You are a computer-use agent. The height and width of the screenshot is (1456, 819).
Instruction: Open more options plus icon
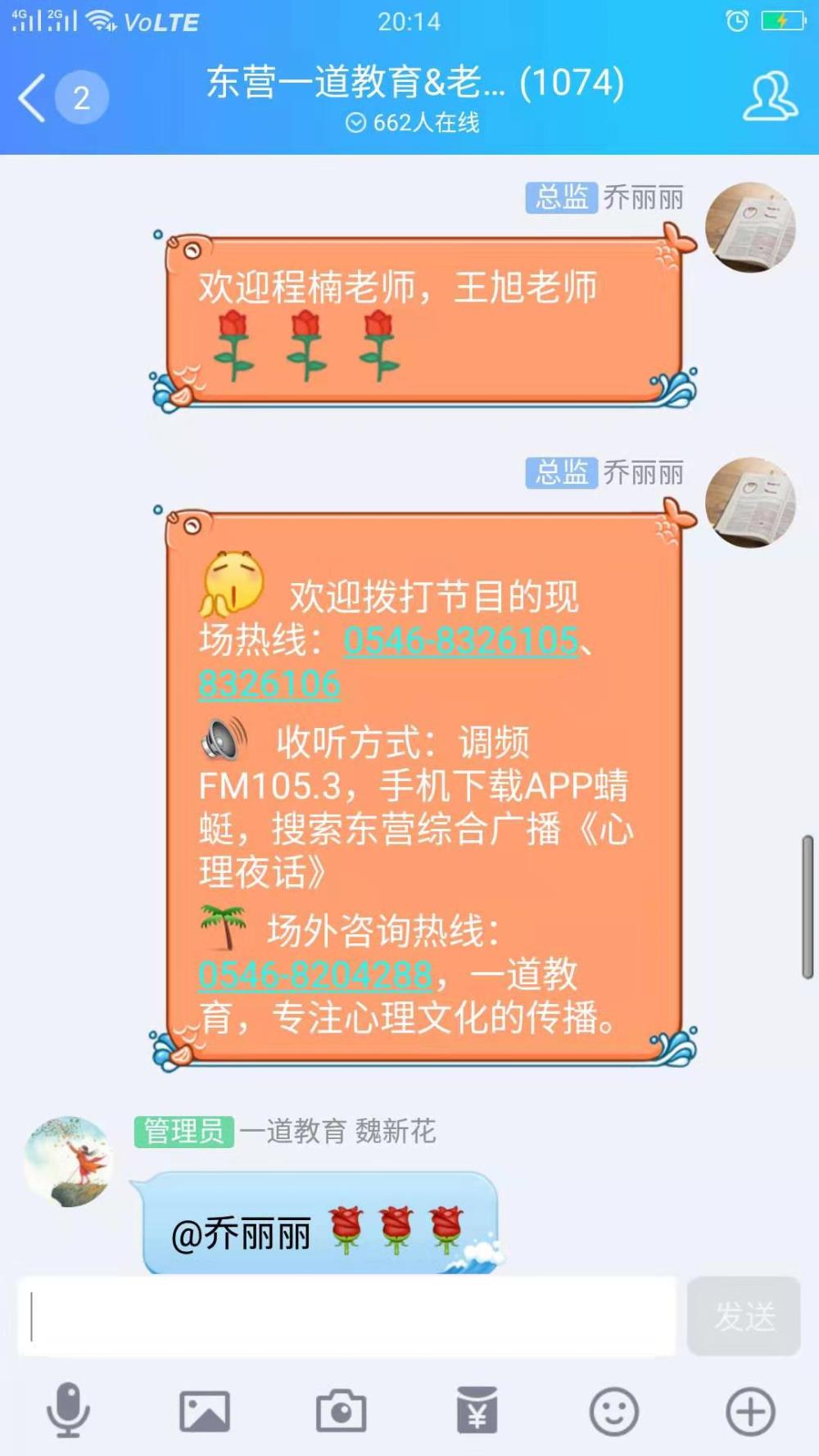(750, 1411)
